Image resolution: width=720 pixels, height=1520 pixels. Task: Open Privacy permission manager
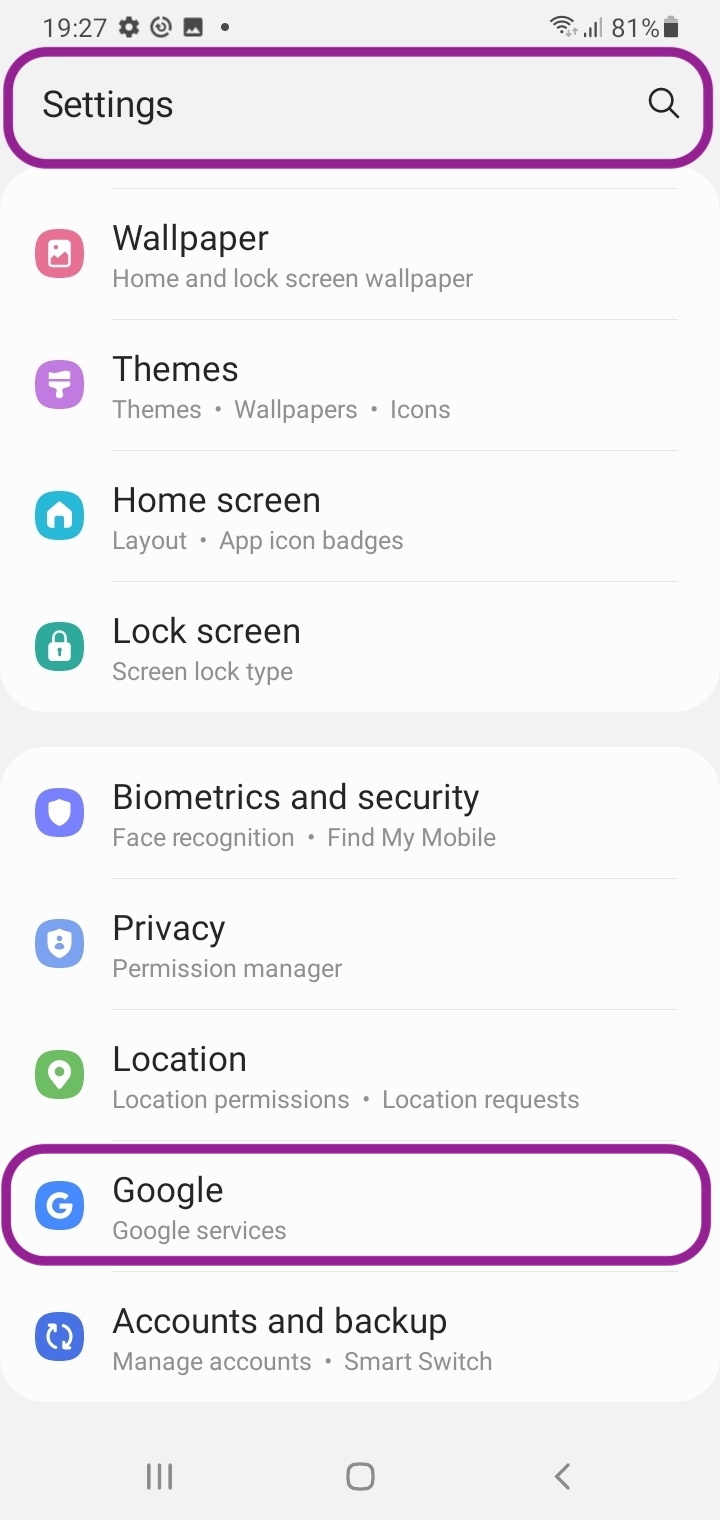point(360,945)
